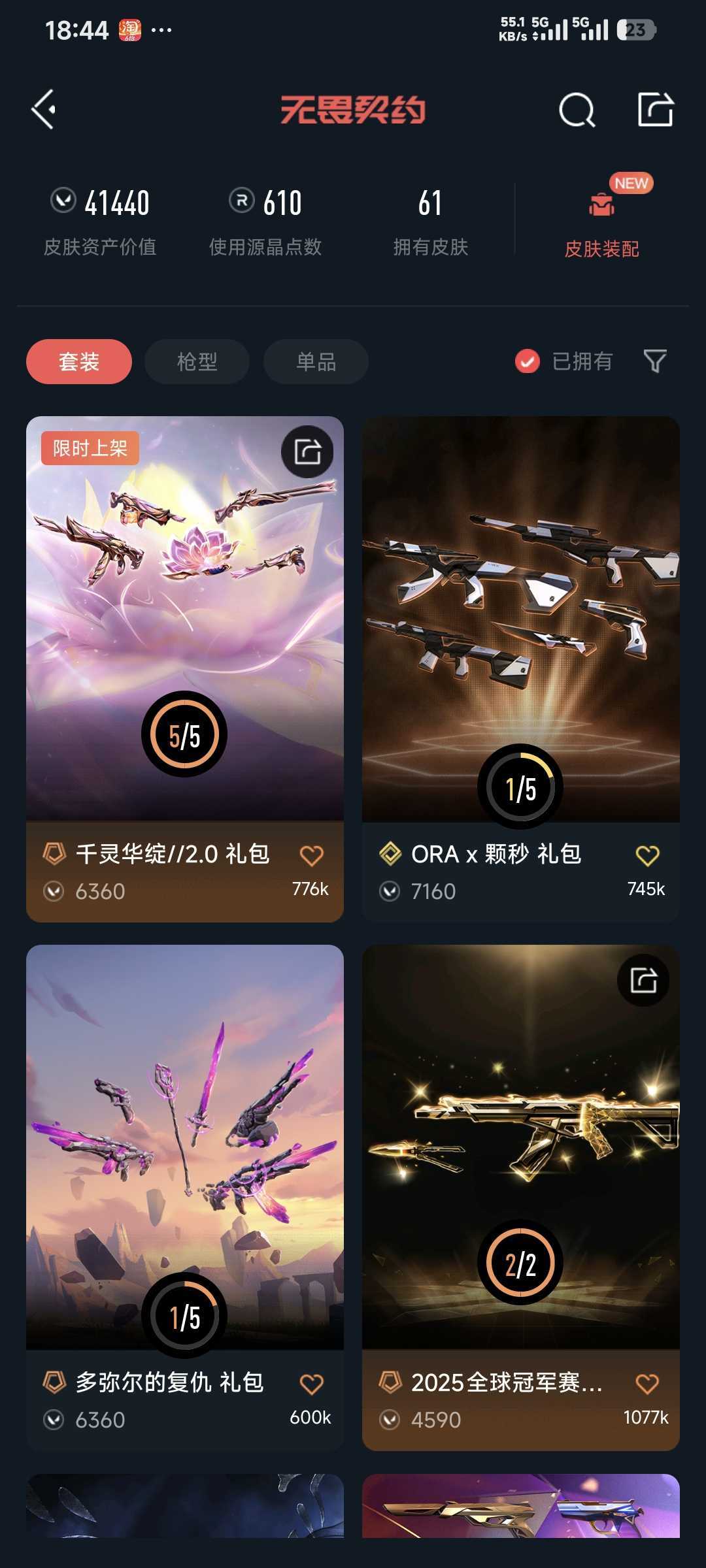The height and width of the screenshot is (1568, 706).
Task: Open the ORA x 颗秒 礼包 card
Action: click(x=520, y=621)
